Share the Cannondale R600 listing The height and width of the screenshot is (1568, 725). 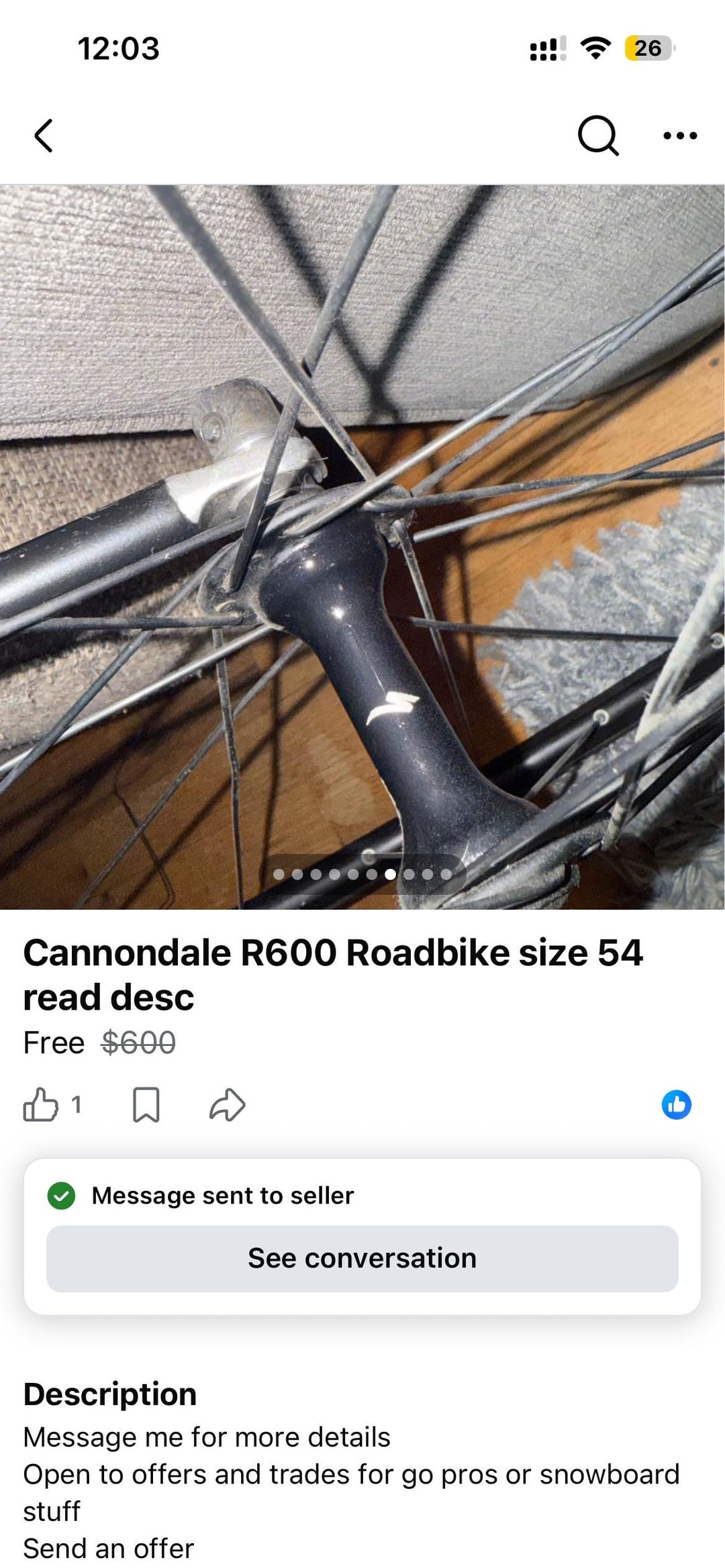[227, 1104]
